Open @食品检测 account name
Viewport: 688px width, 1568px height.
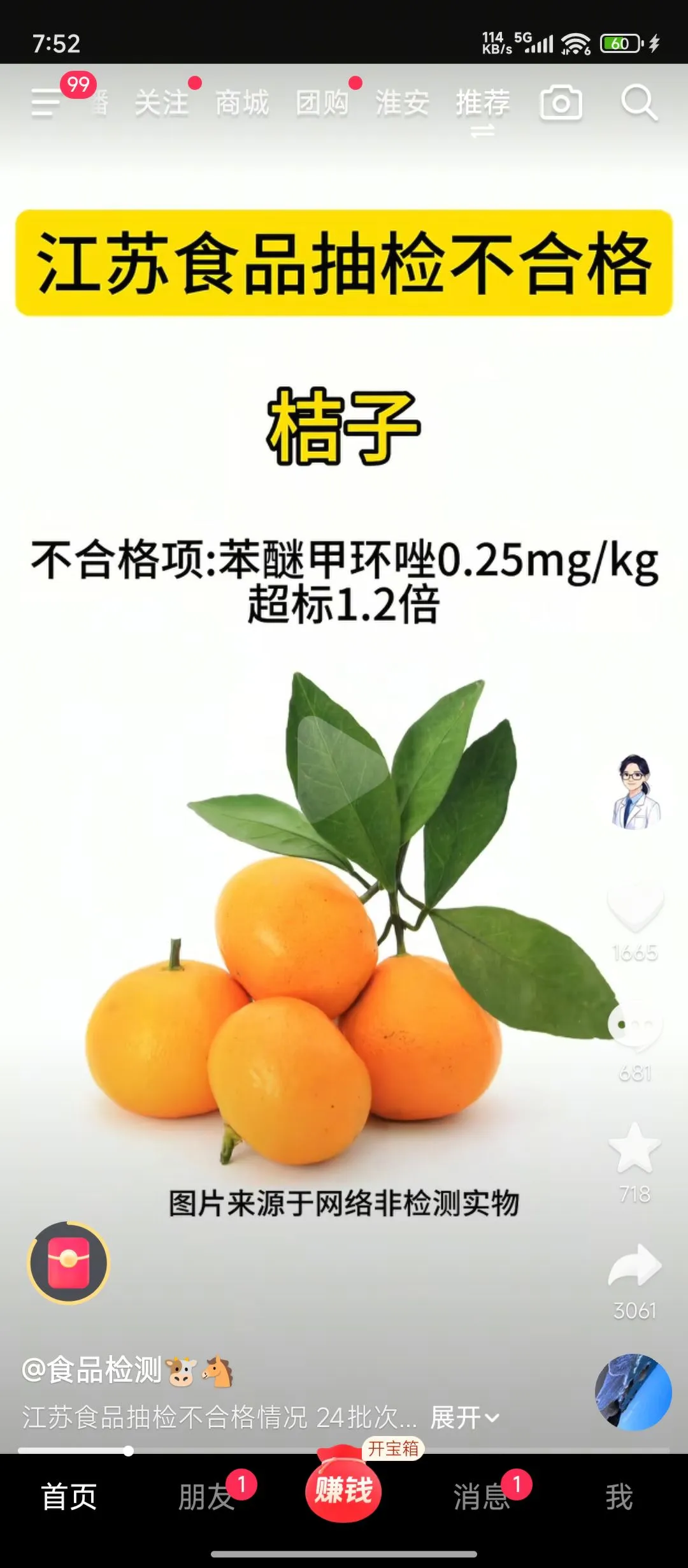92,1370
